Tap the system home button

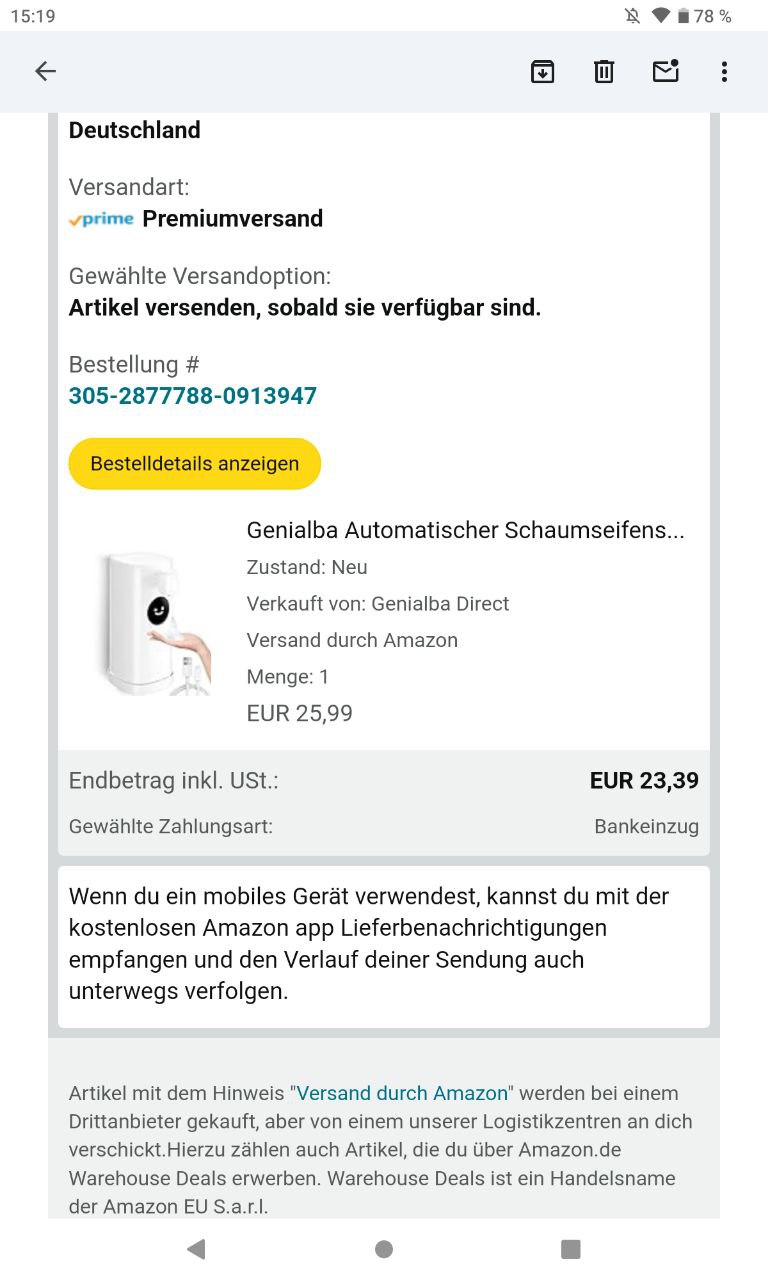384,1249
